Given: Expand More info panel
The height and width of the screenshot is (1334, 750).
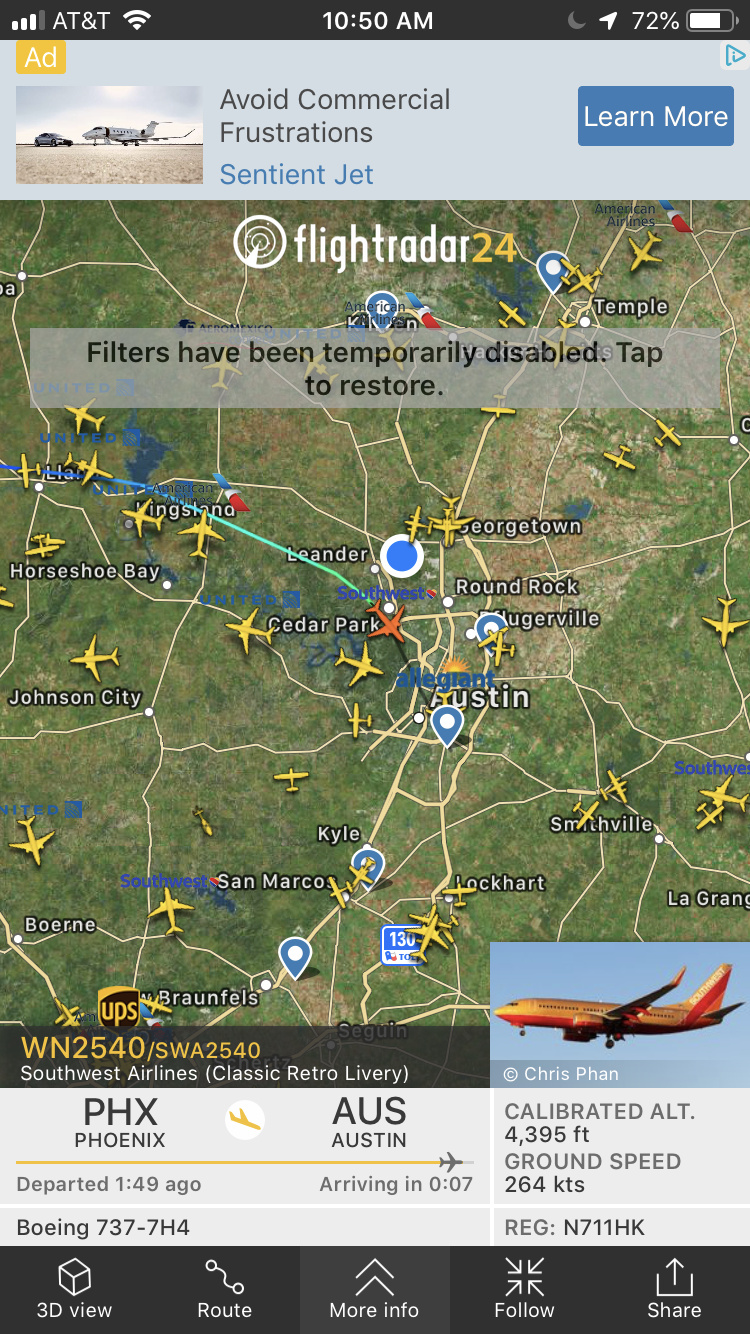Looking at the screenshot, I should [374, 1289].
